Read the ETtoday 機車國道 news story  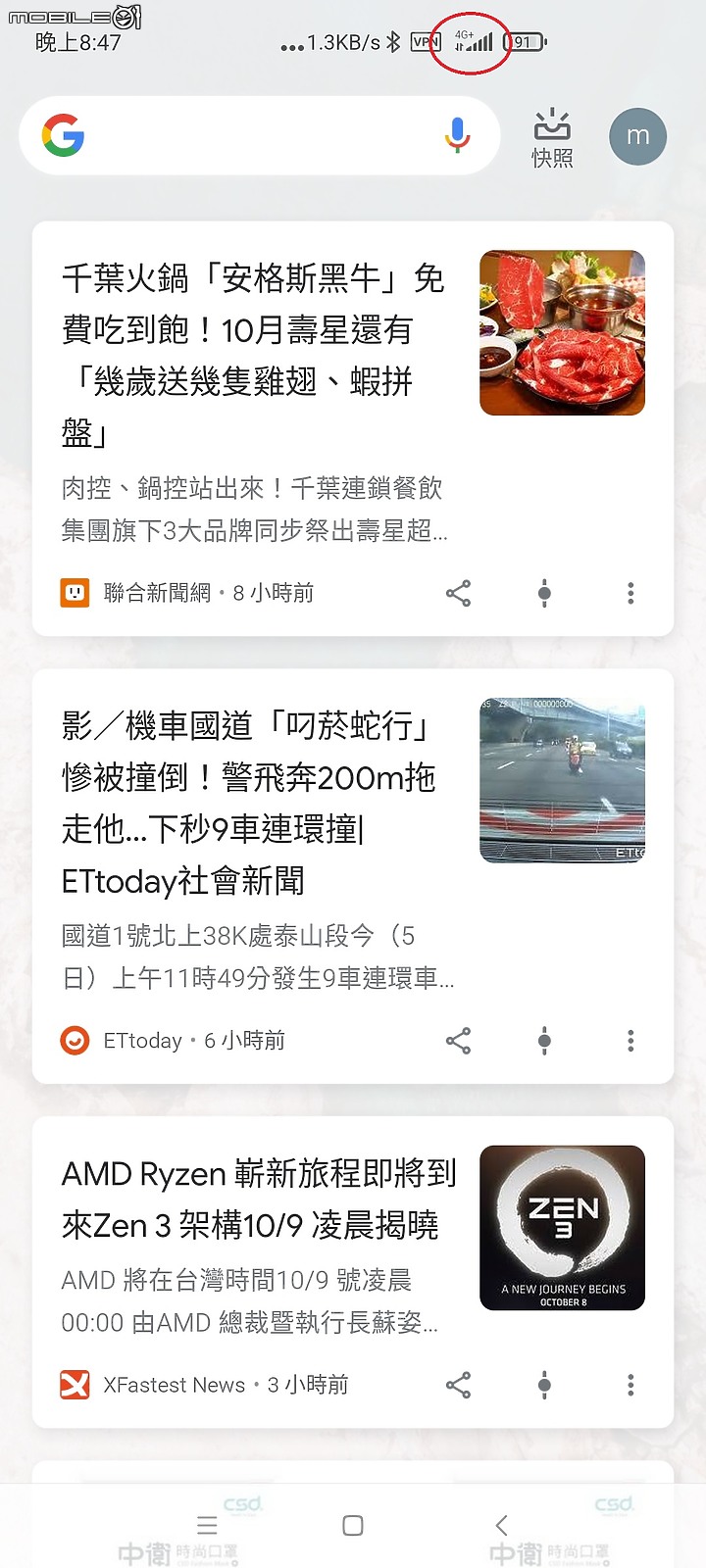point(253,804)
